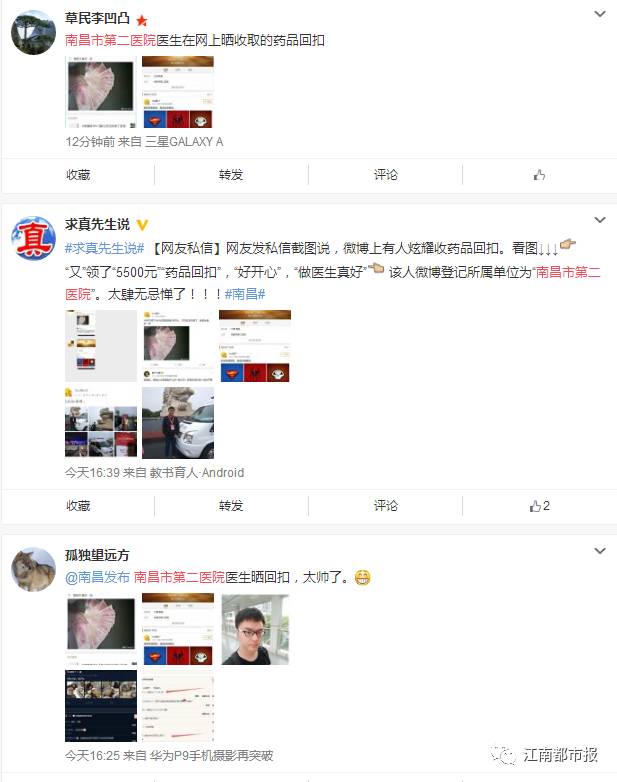617x782 pixels.
Task: Open the selfie photo in 孤独望远方's post
Action: 254,630
